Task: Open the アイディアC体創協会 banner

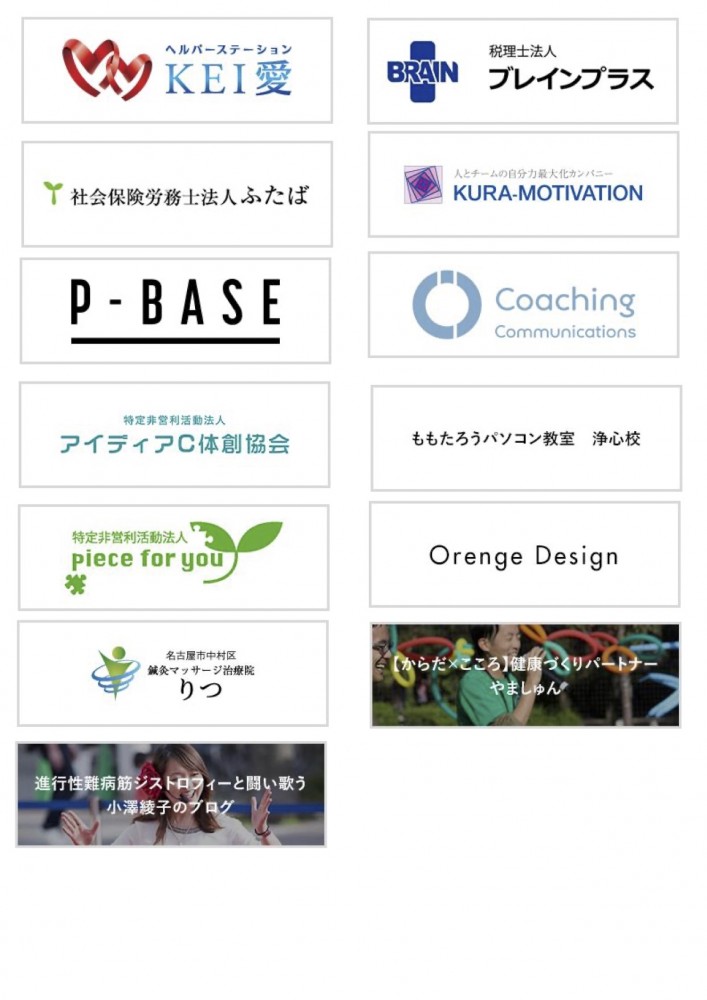Action: 174,435
